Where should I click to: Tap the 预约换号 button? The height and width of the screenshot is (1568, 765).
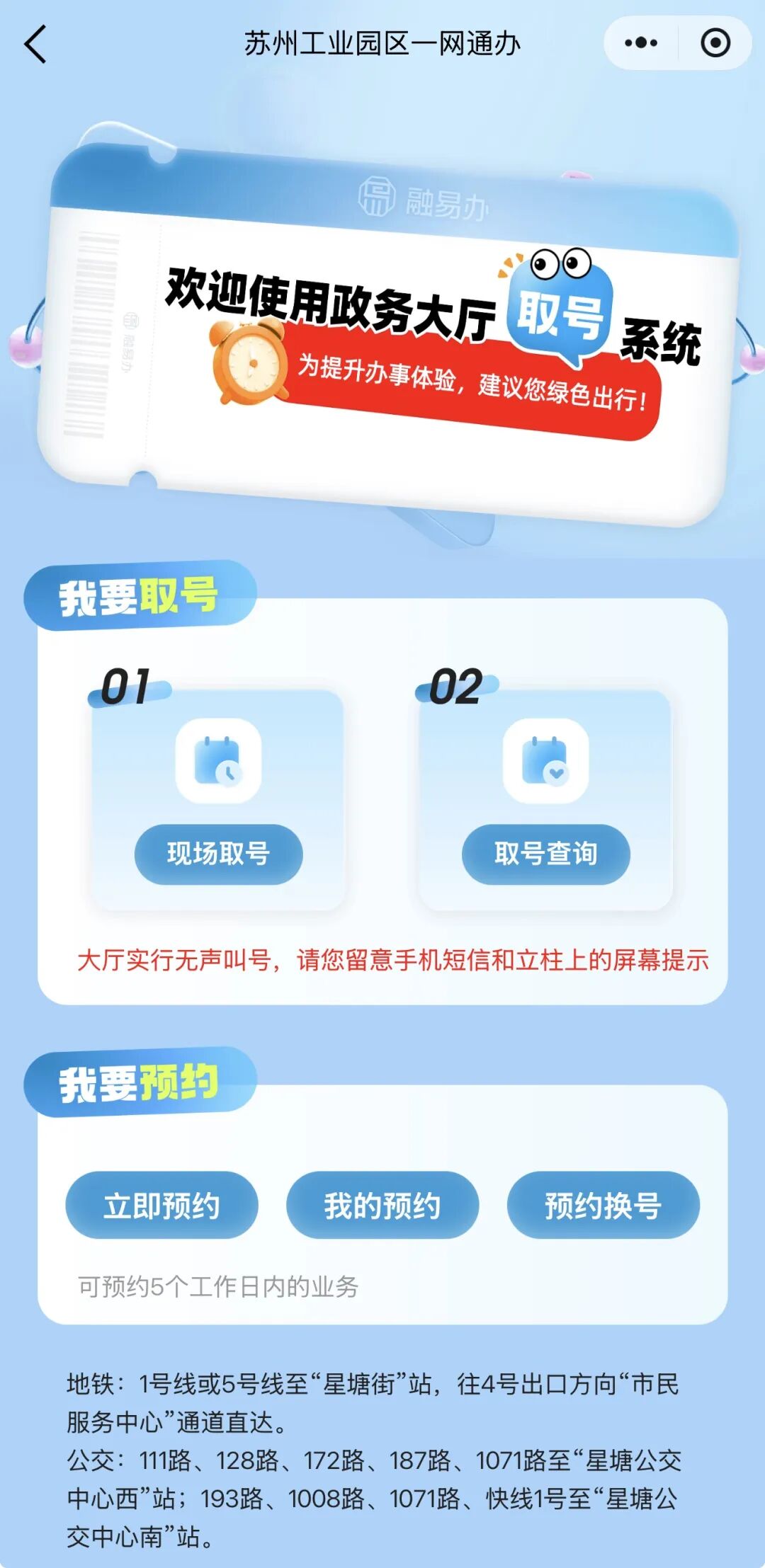point(603,1205)
